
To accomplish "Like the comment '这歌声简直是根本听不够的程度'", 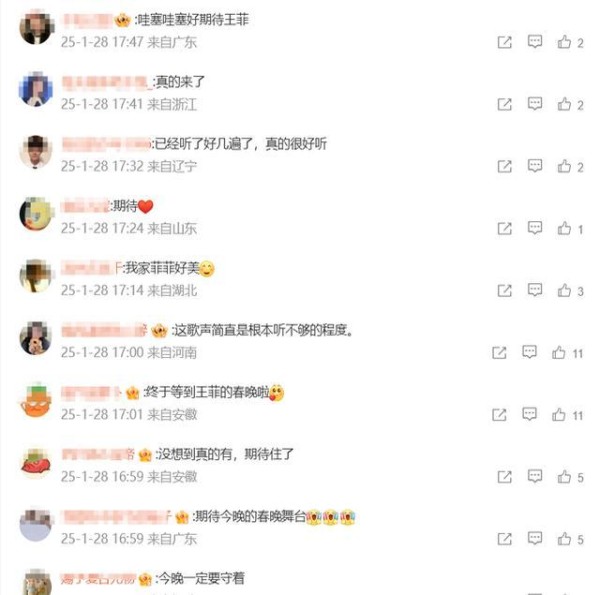I will 559,353.
